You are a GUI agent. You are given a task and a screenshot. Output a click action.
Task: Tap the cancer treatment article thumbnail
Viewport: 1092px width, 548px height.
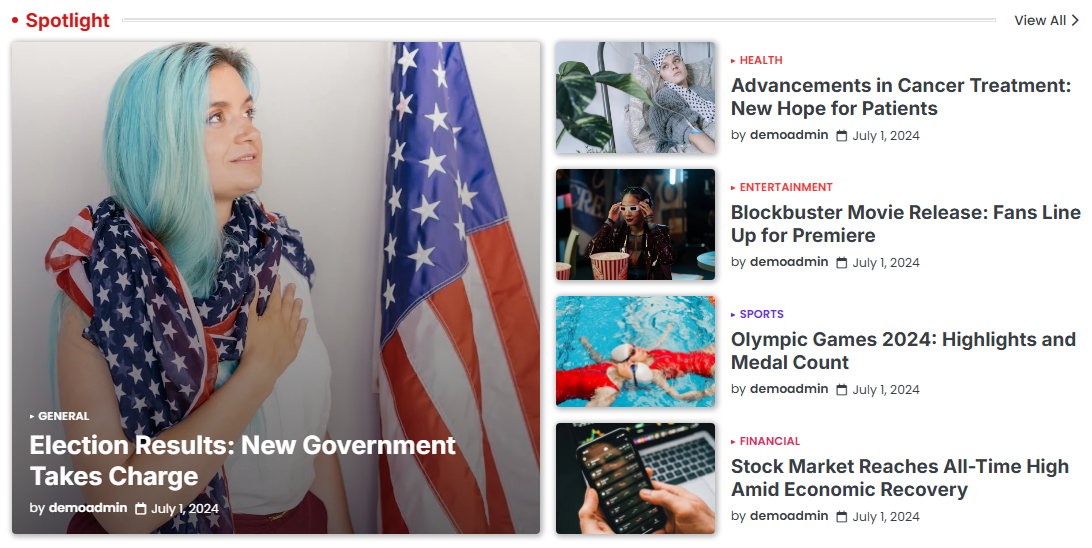(635, 97)
